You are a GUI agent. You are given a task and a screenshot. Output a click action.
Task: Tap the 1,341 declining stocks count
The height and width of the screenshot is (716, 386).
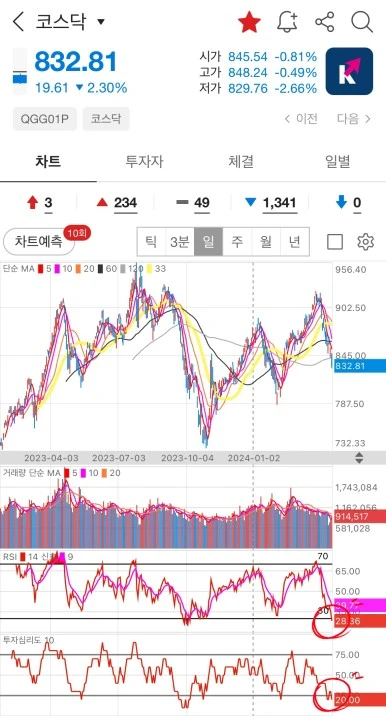(271, 202)
